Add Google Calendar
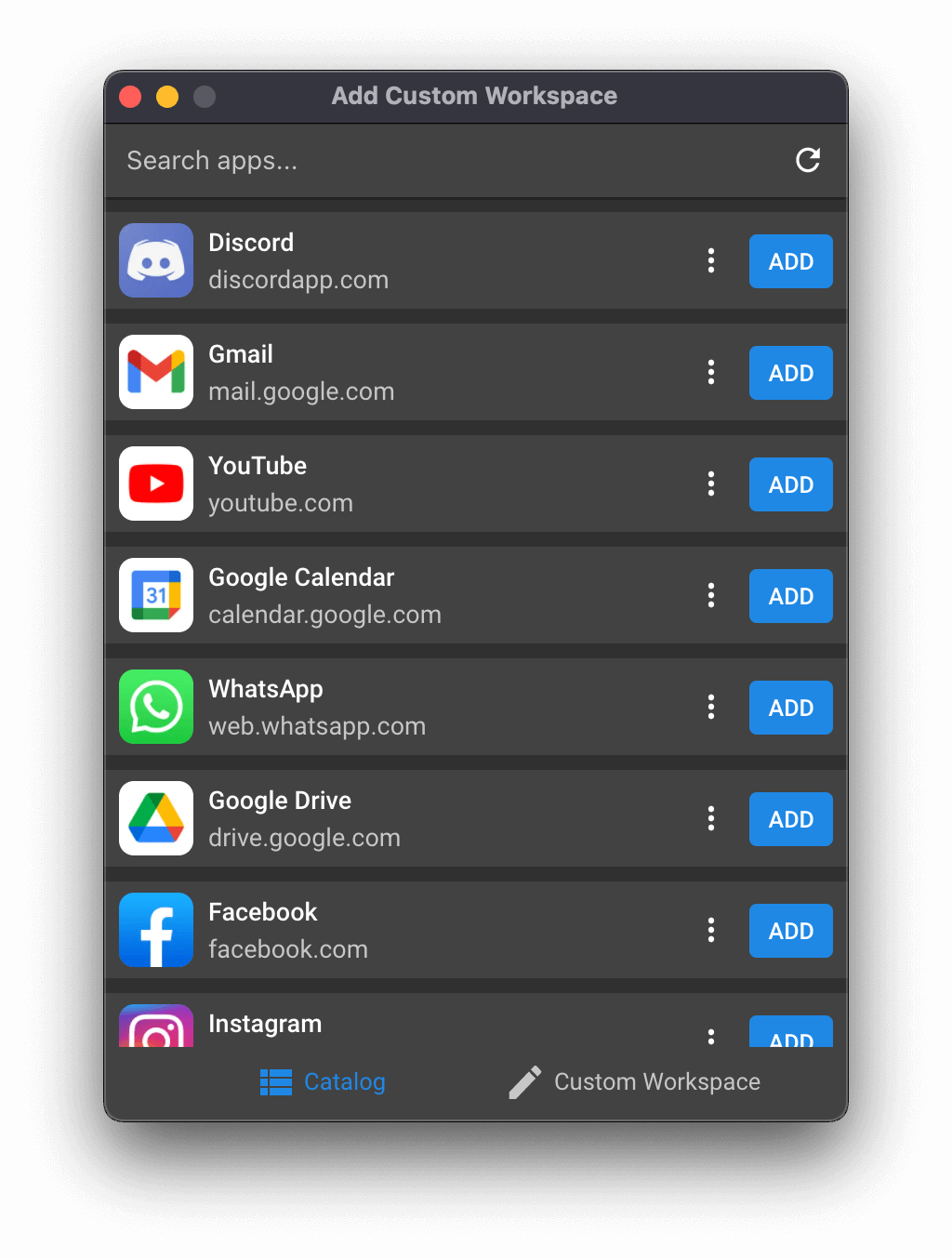Screen dimensions: 952x1259 790,596
